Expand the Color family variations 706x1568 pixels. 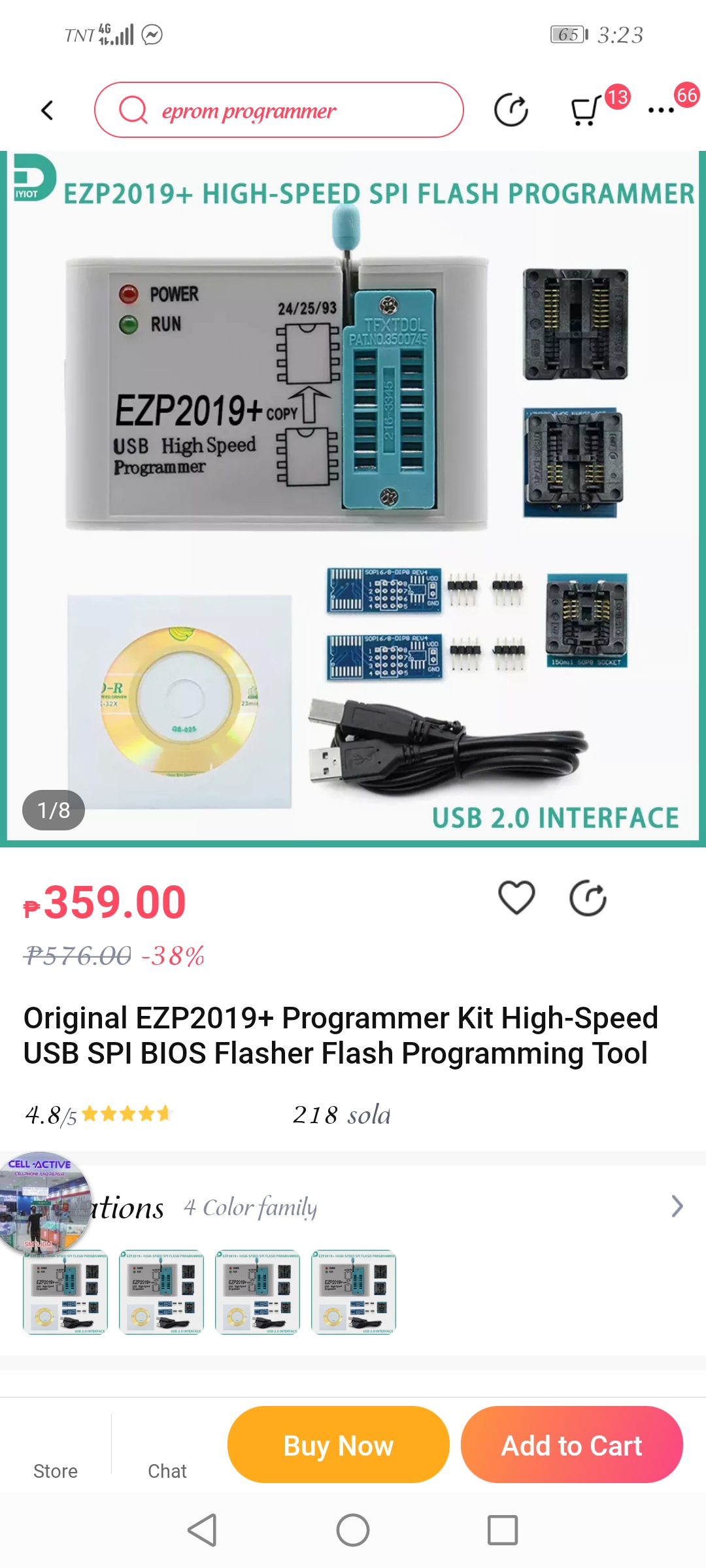677,1206
